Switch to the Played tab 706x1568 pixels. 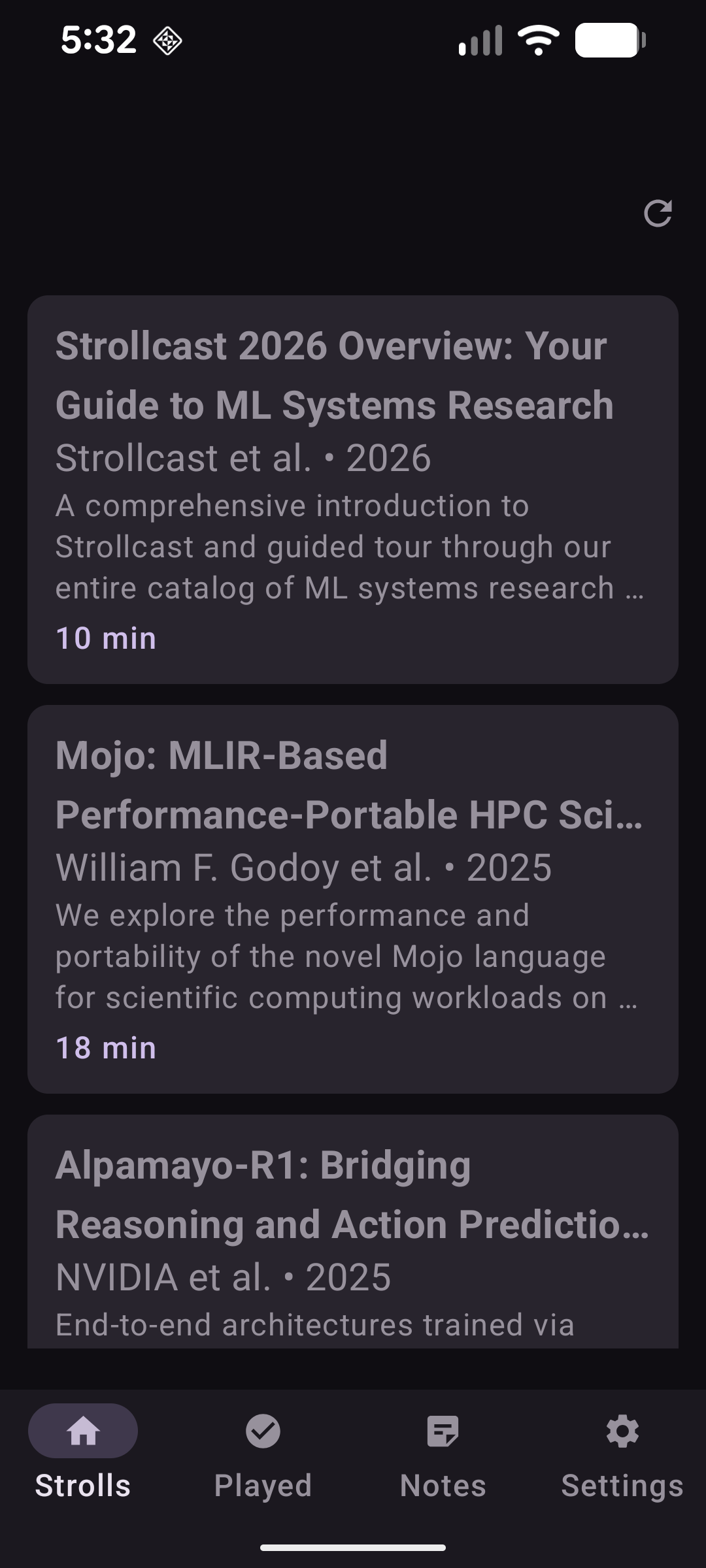pos(263,1484)
